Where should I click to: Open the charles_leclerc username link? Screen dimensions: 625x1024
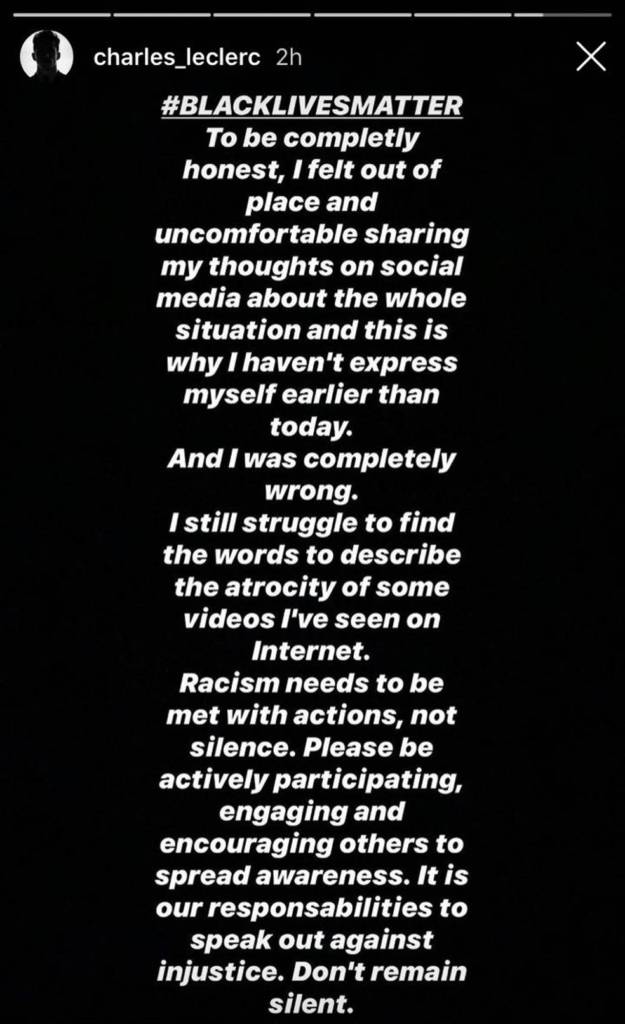pyautogui.click(x=177, y=57)
